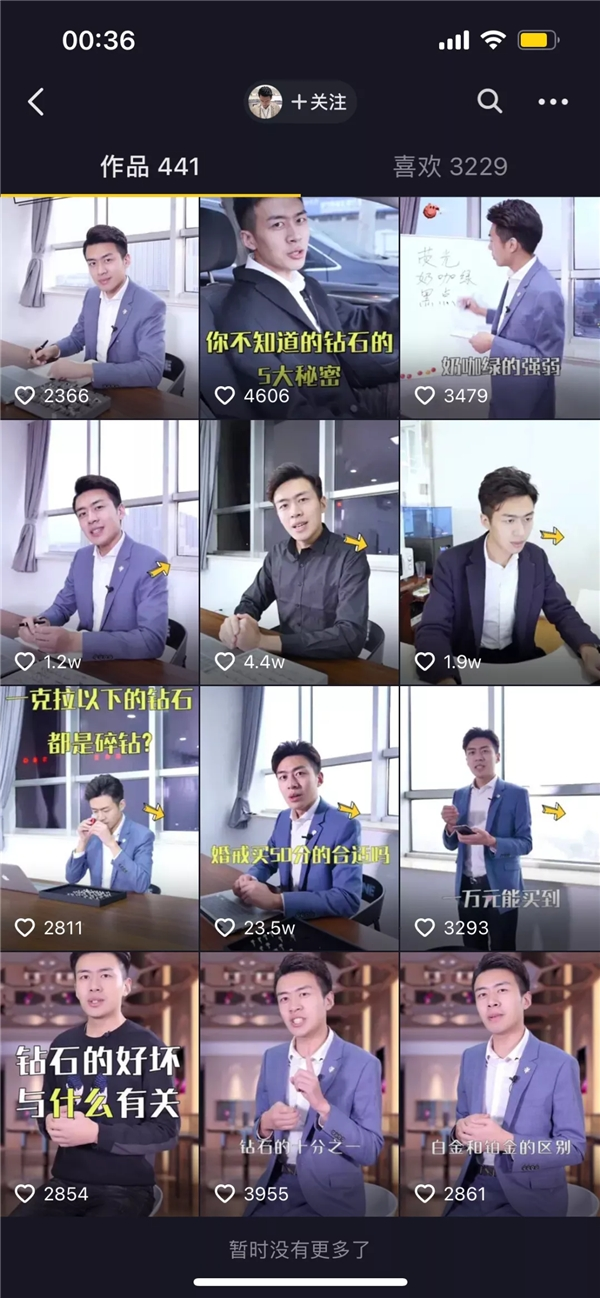Open the video with 1.2w likes
The width and height of the screenshot is (600, 1298).
click(x=99, y=551)
